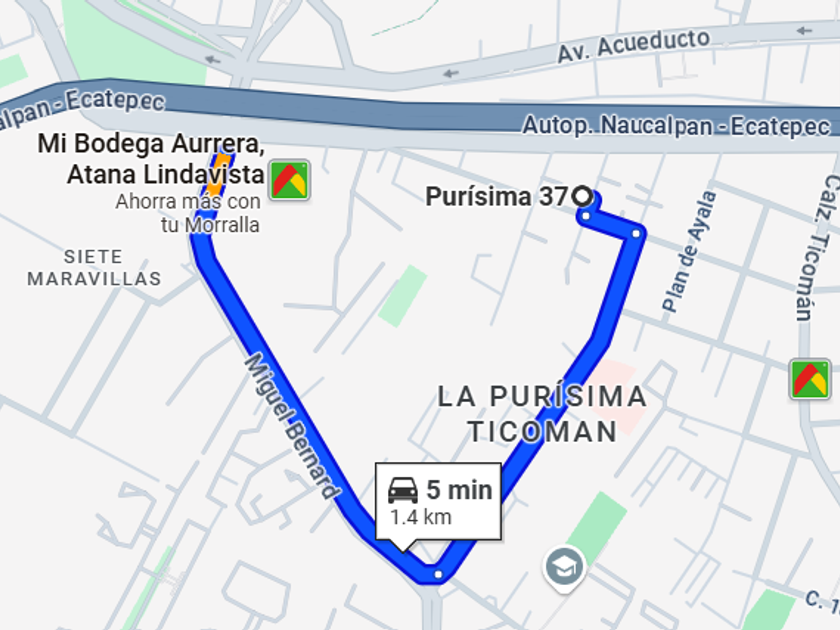The width and height of the screenshot is (840, 630).
Task: Tap the Purísima 37 destination pin
Action: point(582,196)
